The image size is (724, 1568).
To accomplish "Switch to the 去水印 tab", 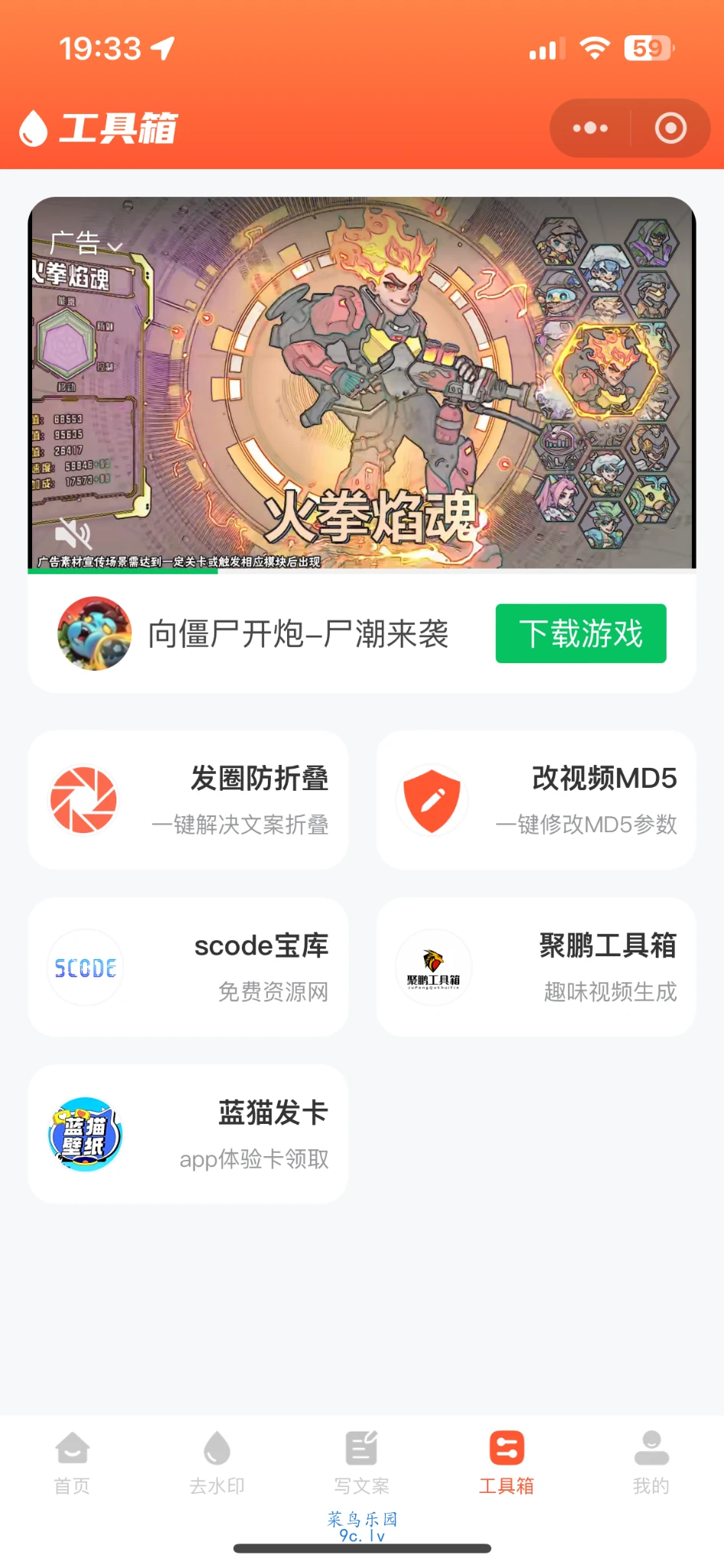I will [x=217, y=1462].
